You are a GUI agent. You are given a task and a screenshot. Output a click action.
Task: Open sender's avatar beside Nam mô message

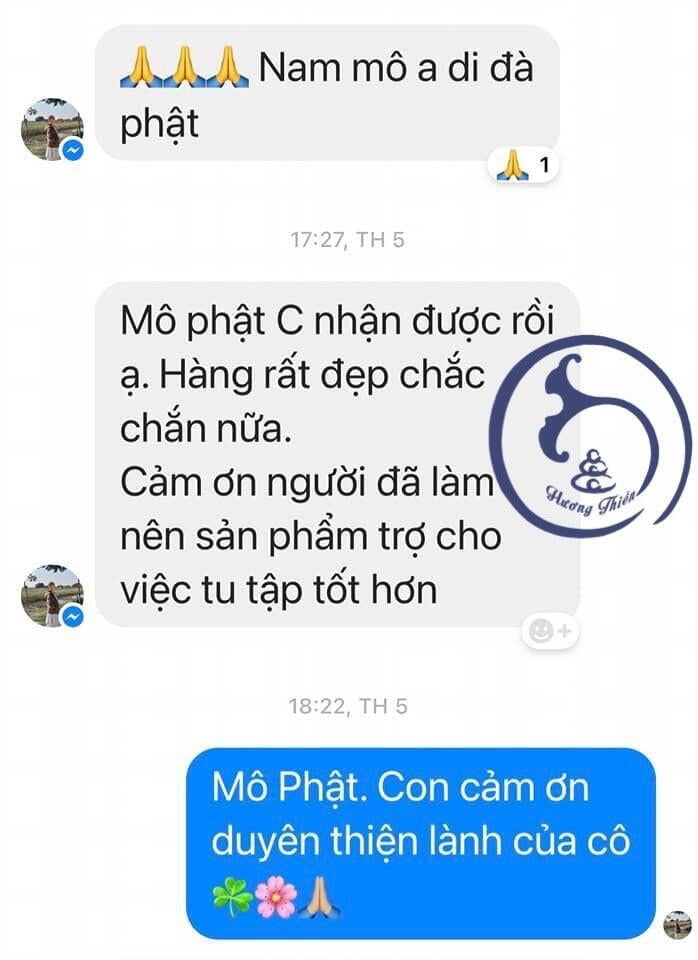tap(51, 130)
